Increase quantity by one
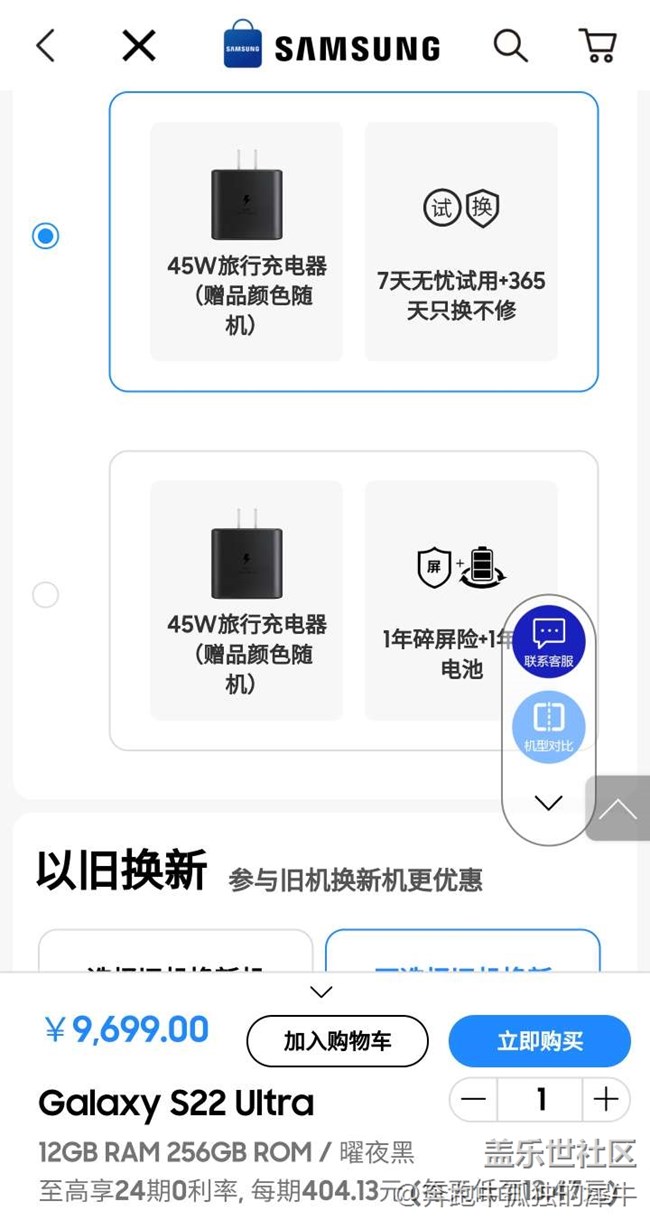This screenshot has width=650, height=1229. (606, 1100)
